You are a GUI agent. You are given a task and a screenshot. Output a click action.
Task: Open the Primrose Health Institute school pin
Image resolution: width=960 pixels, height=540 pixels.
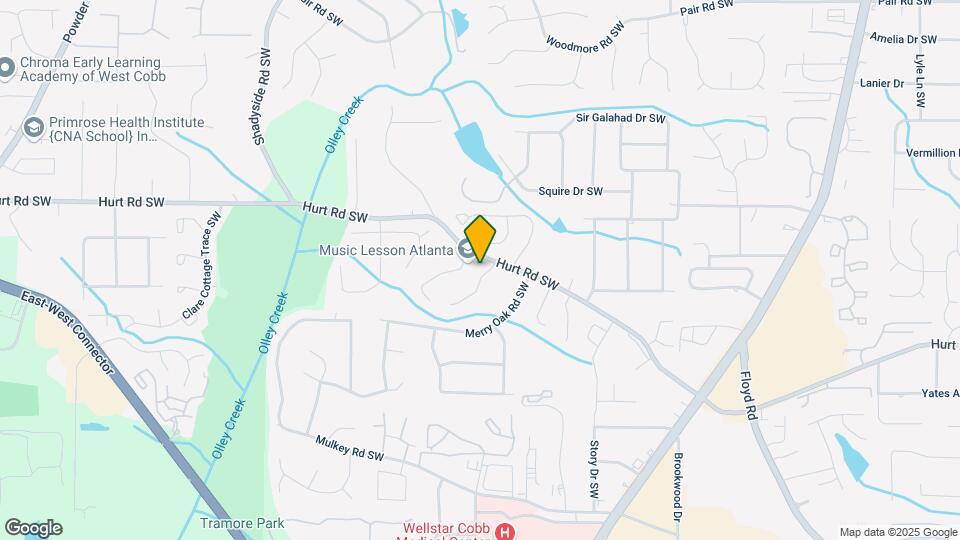pos(34,129)
